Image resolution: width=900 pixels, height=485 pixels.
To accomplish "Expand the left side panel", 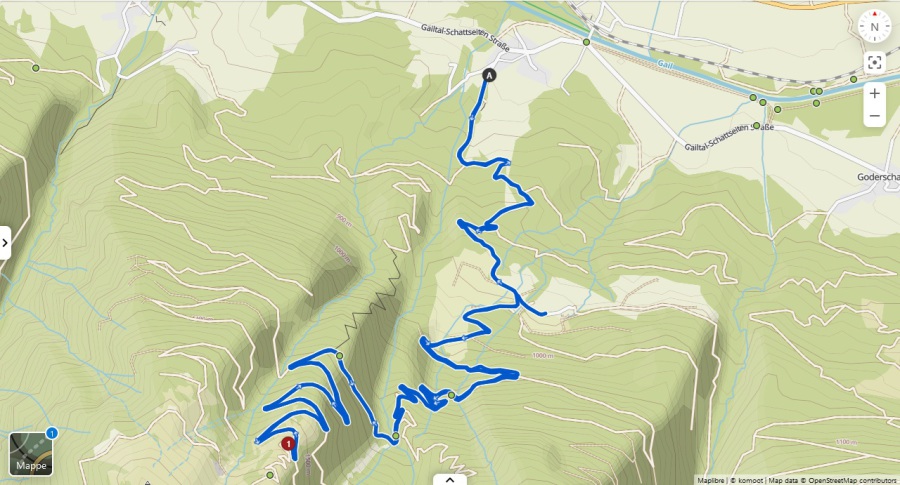I will pyautogui.click(x=5, y=242).
